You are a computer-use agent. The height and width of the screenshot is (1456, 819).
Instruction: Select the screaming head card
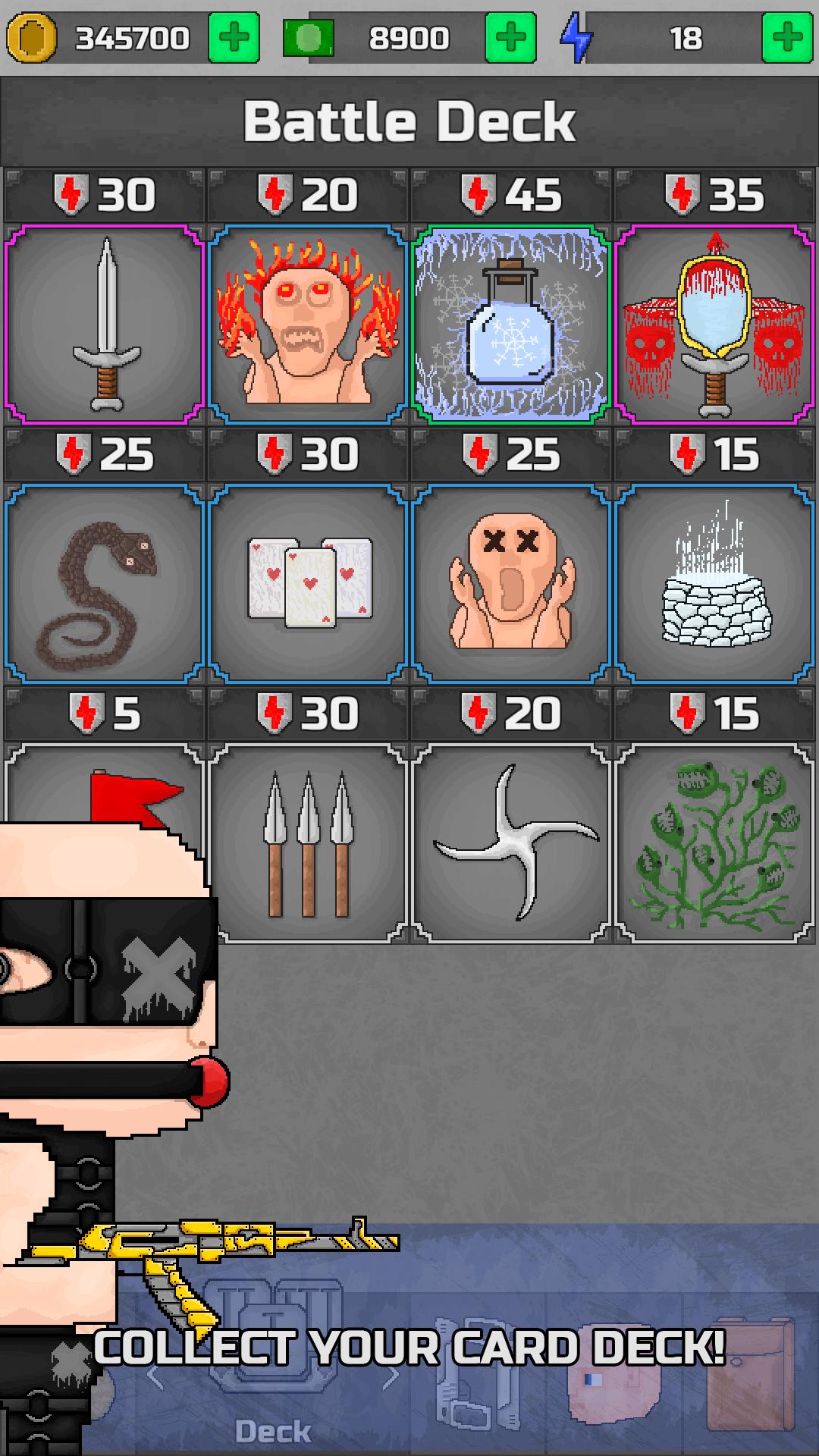point(511,584)
